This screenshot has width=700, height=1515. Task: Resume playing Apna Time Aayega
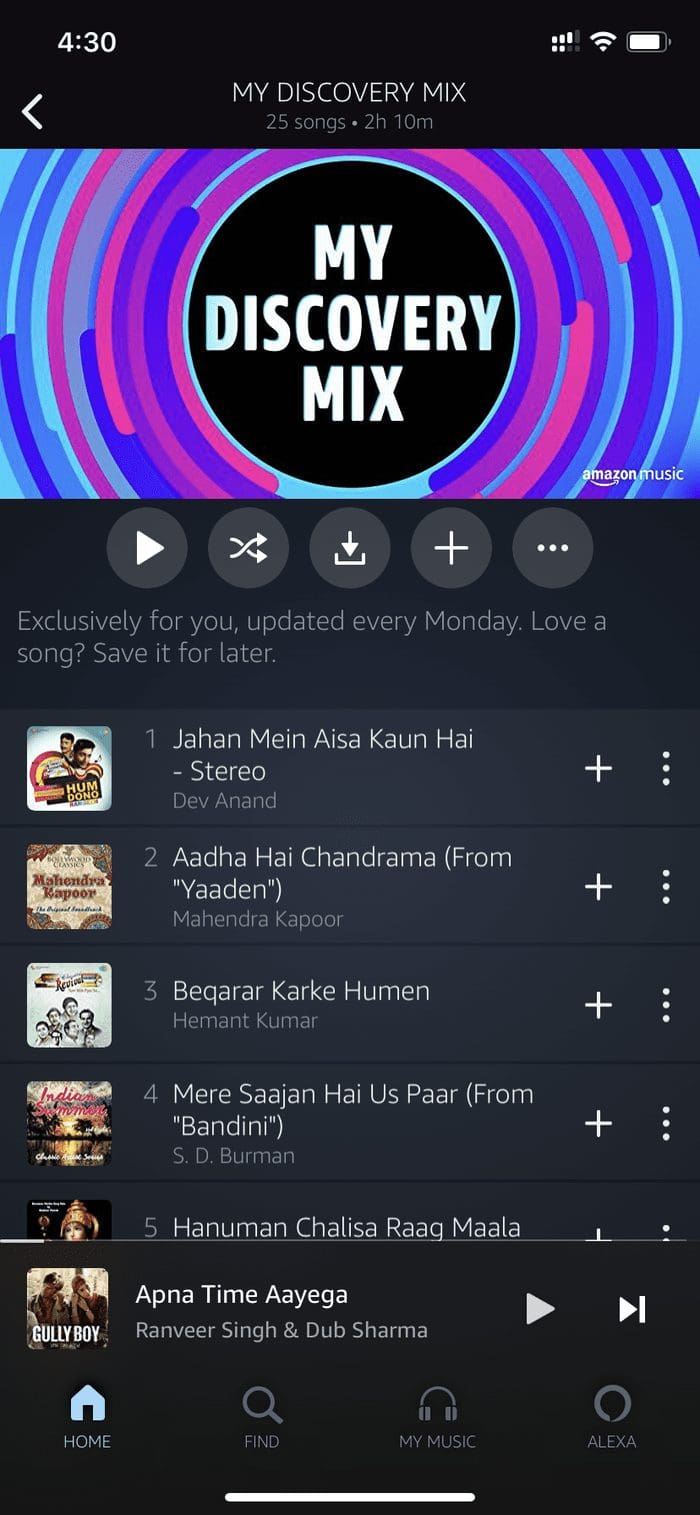click(540, 1309)
